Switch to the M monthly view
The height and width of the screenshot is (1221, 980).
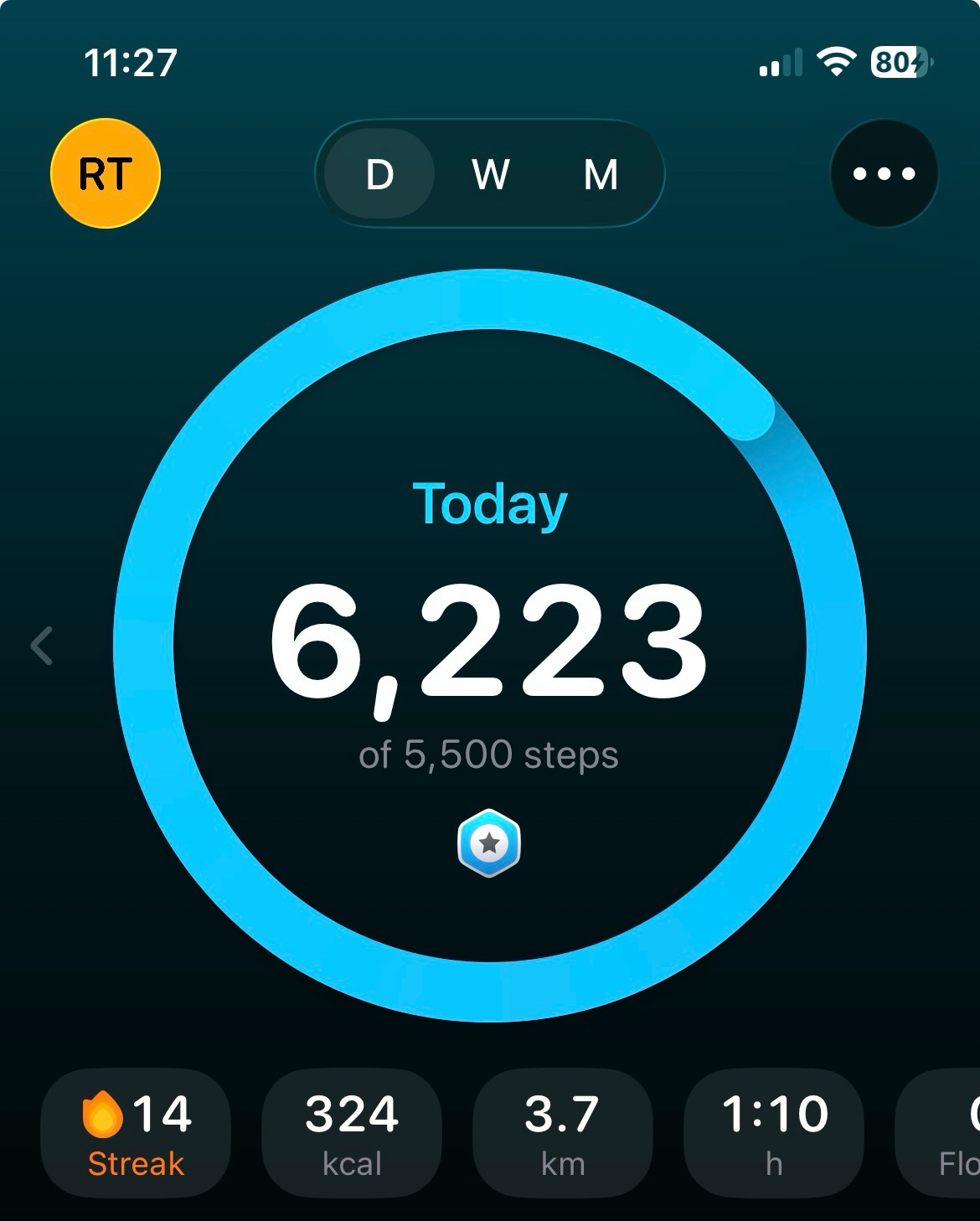[601, 174]
